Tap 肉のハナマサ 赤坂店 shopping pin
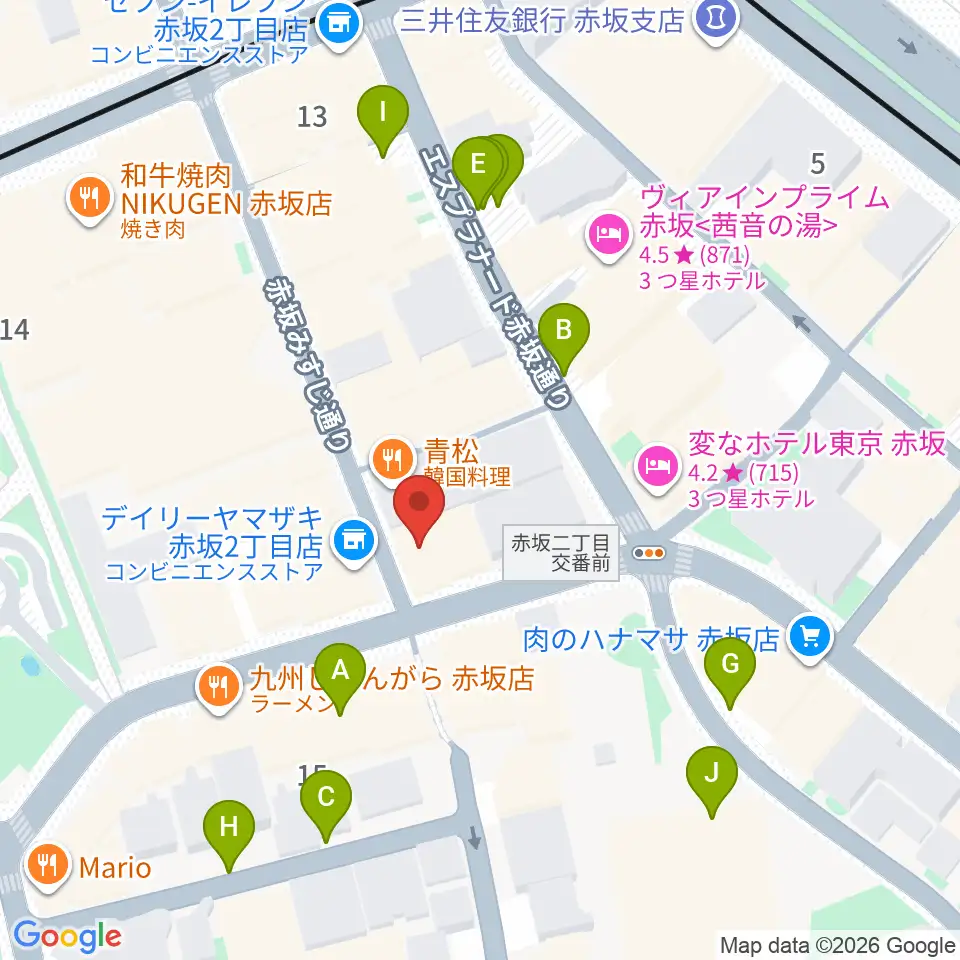 pos(810,638)
